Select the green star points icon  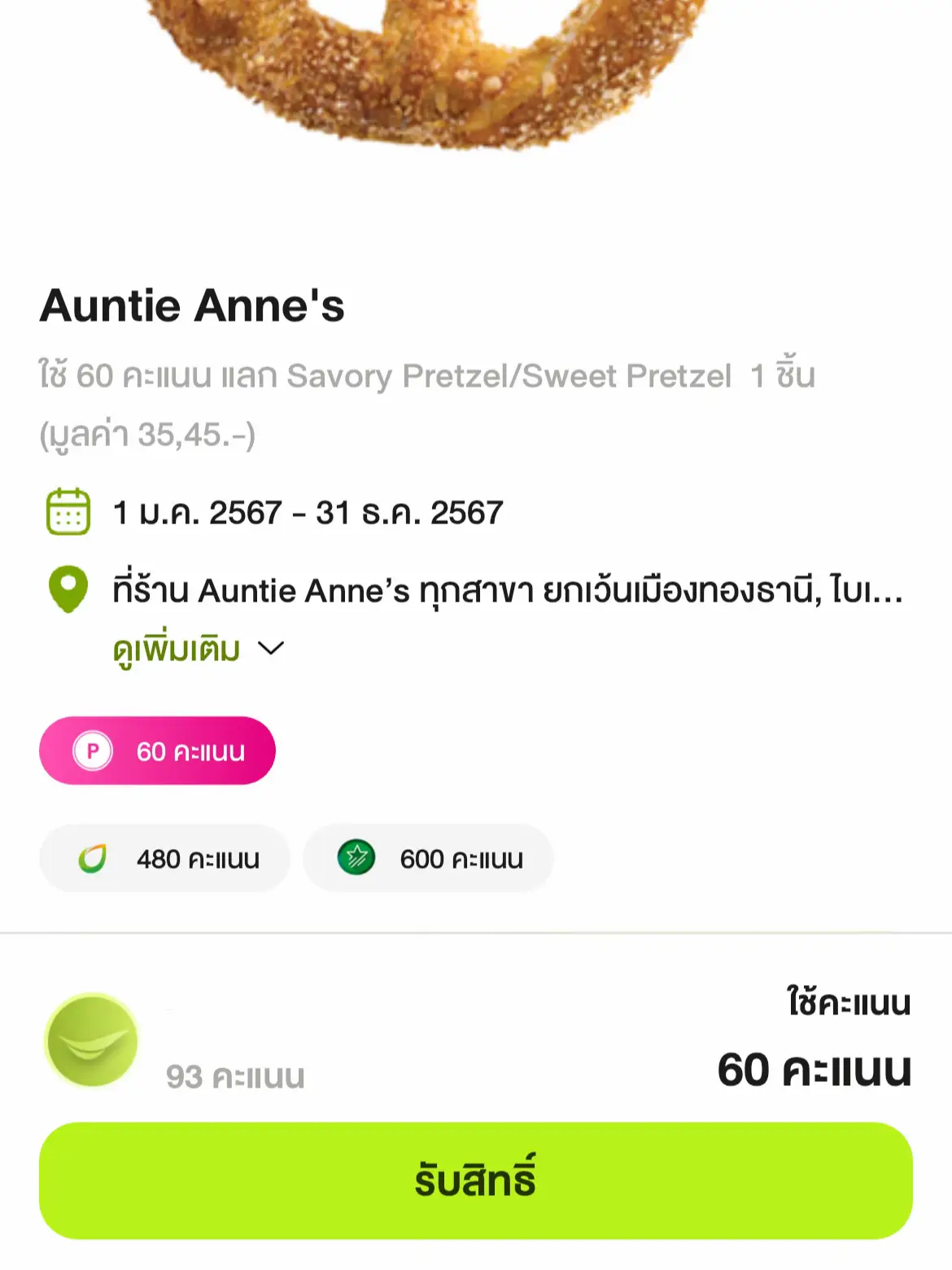coord(358,857)
